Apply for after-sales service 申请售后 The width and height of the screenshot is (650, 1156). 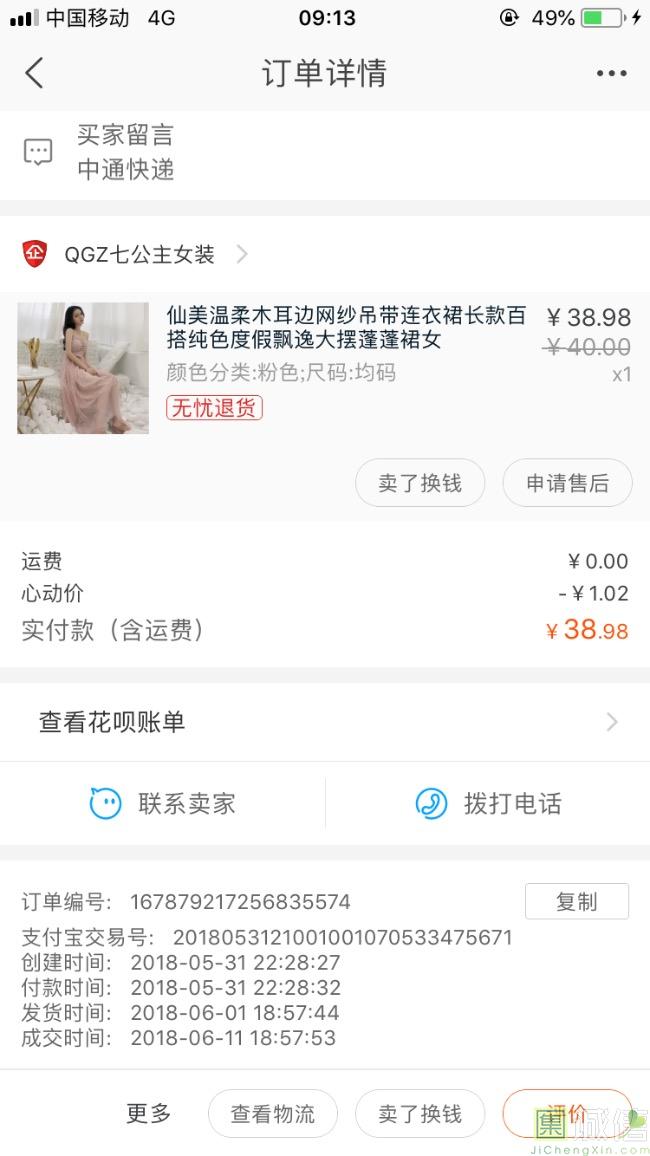tap(567, 483)
